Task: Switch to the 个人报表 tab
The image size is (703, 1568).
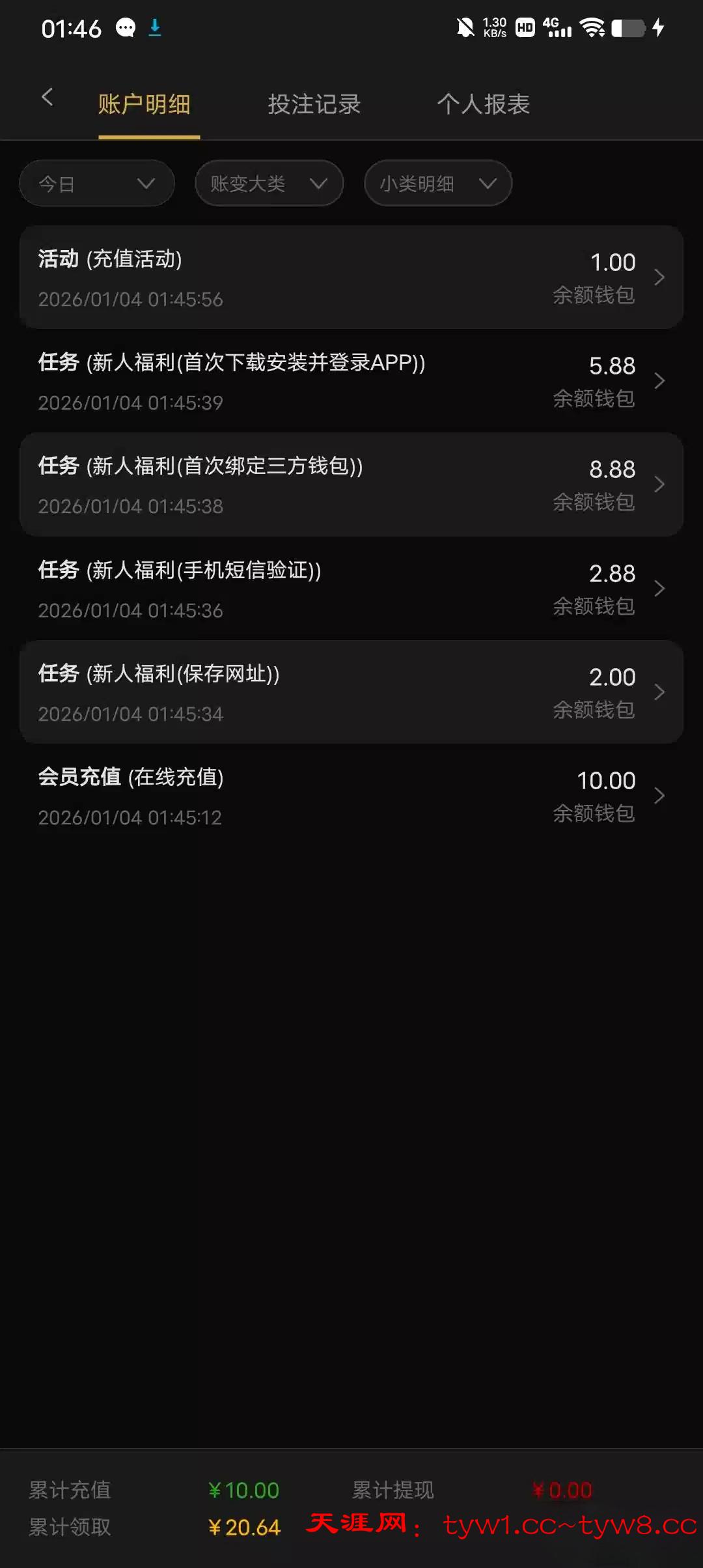Action: (483, 104)
